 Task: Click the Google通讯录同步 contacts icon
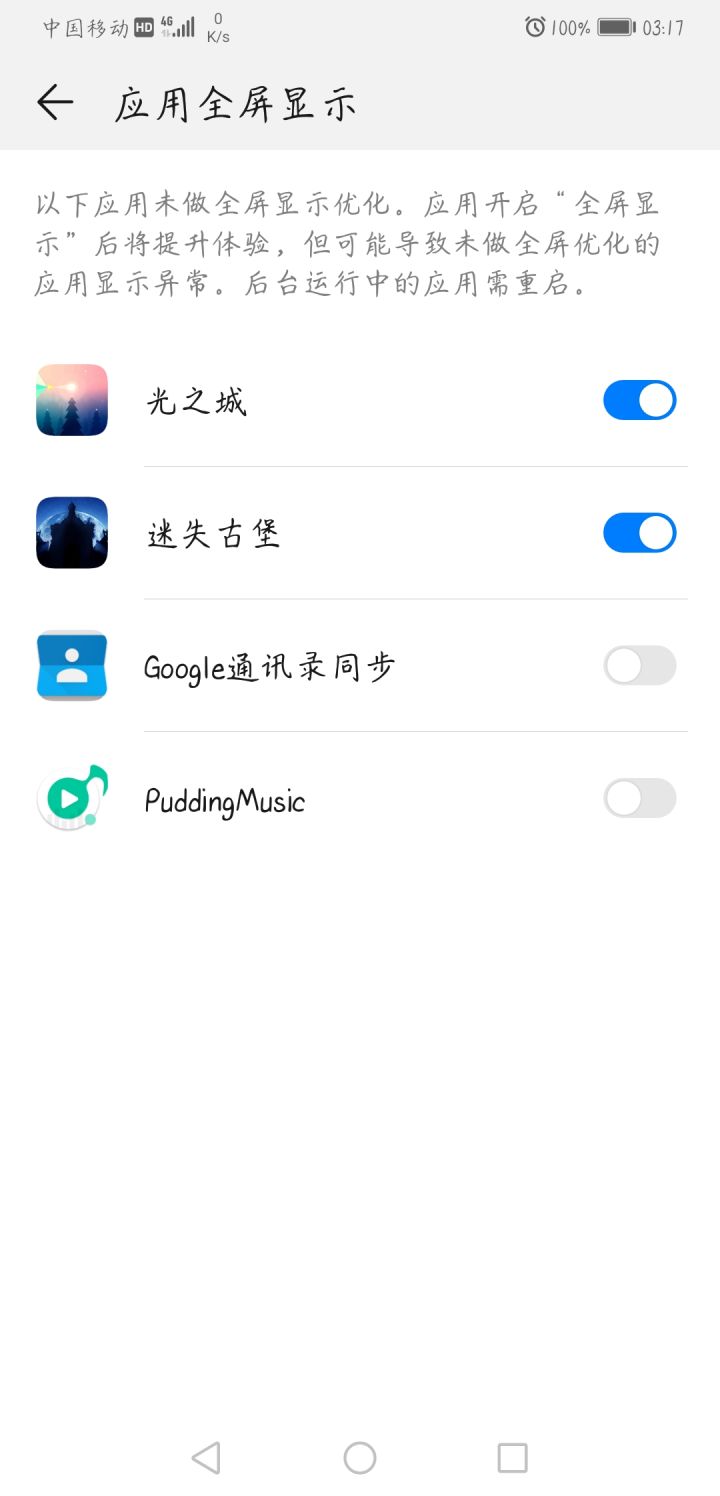(71, 665)
